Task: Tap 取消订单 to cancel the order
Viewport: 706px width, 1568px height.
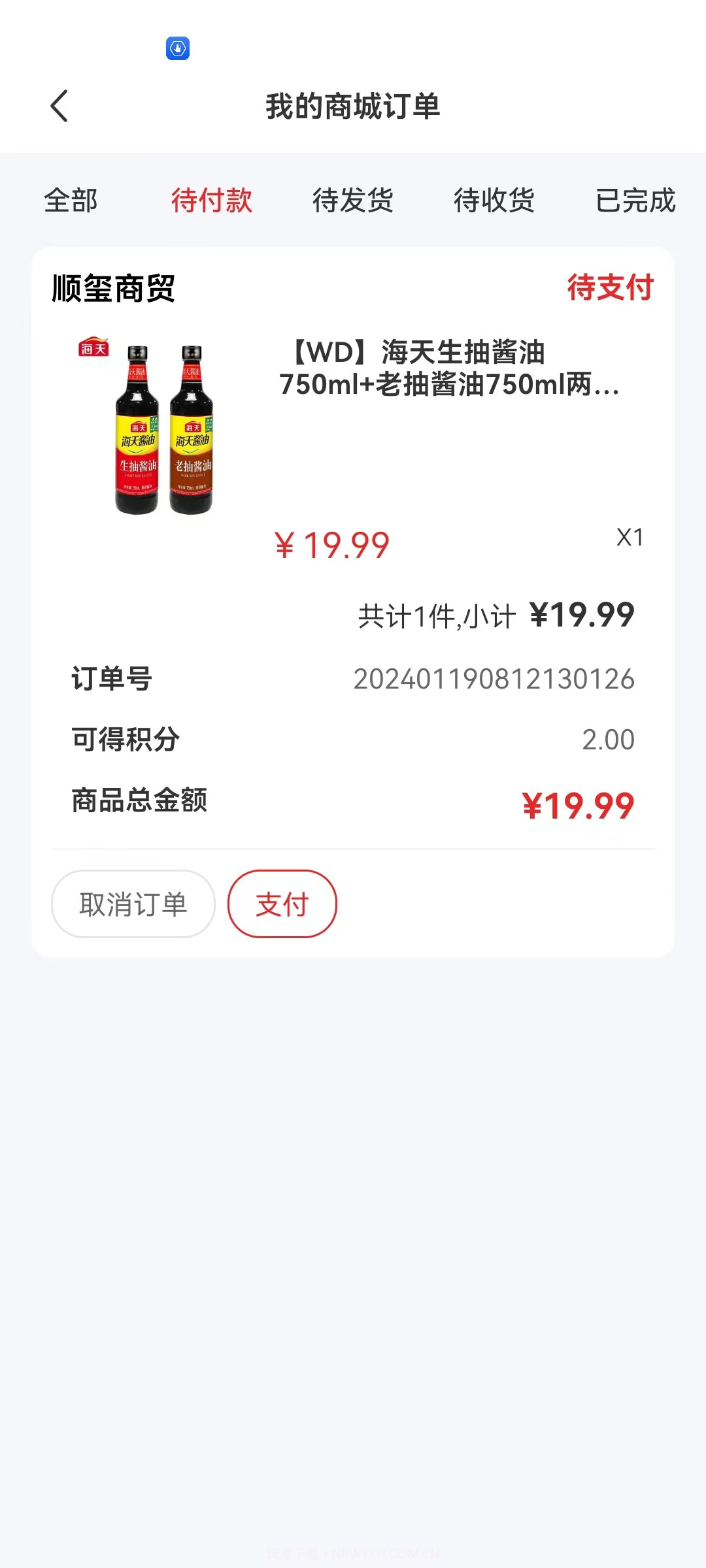Action: pos(132,904)
